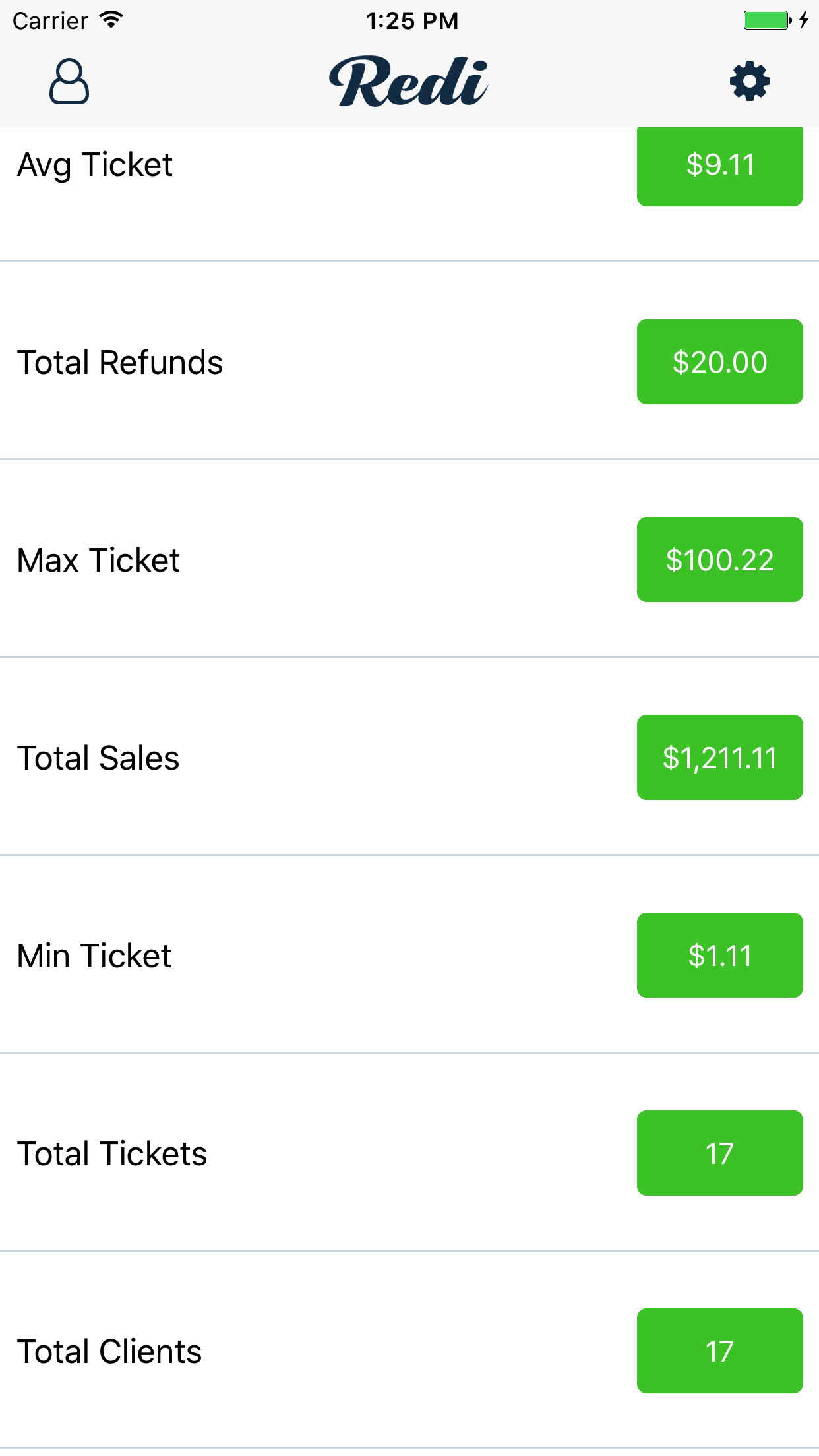819x1456 pixels.
Task: Tap the Total Clients count button
Action: pos(719,1351)
